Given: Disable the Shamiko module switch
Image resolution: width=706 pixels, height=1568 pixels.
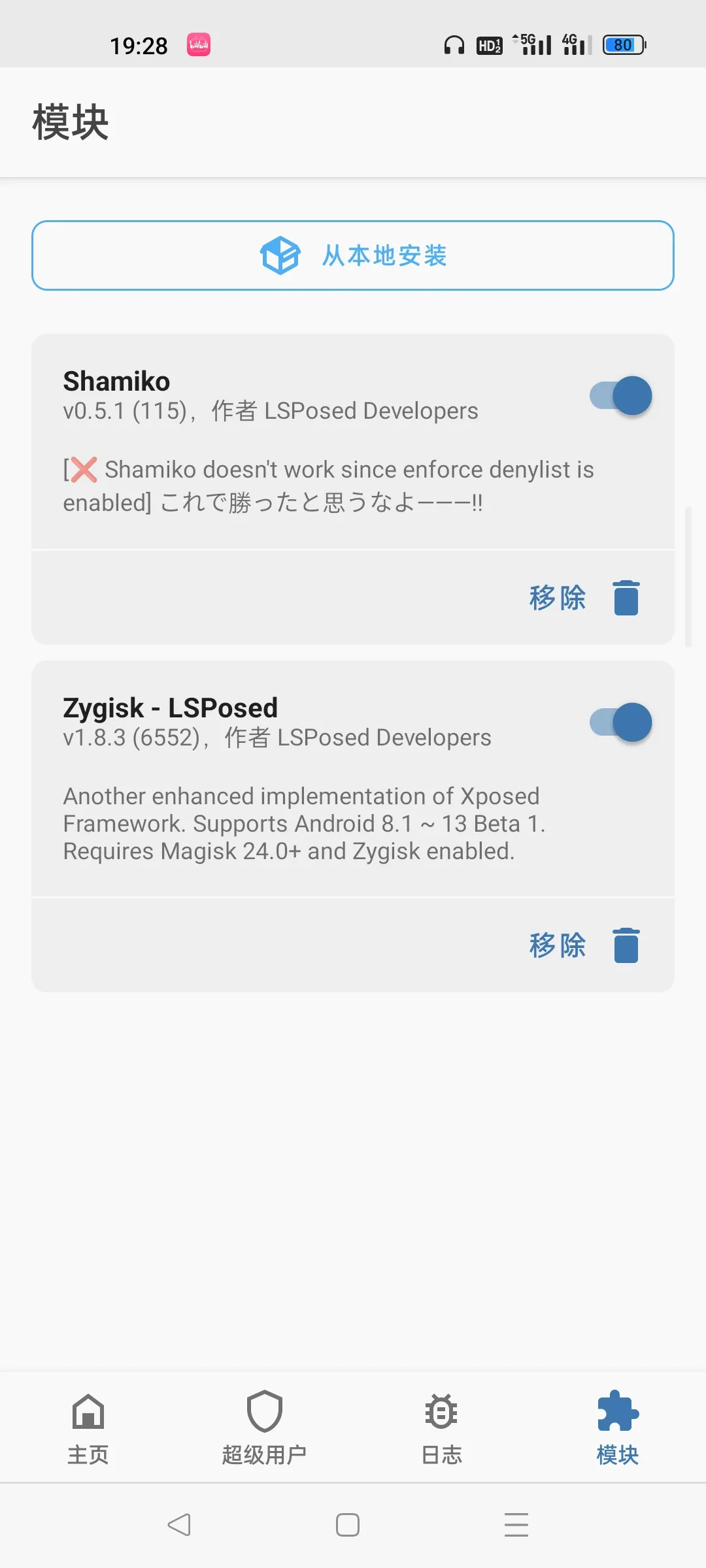Looking at the screenshot, I should pos(620,396).
